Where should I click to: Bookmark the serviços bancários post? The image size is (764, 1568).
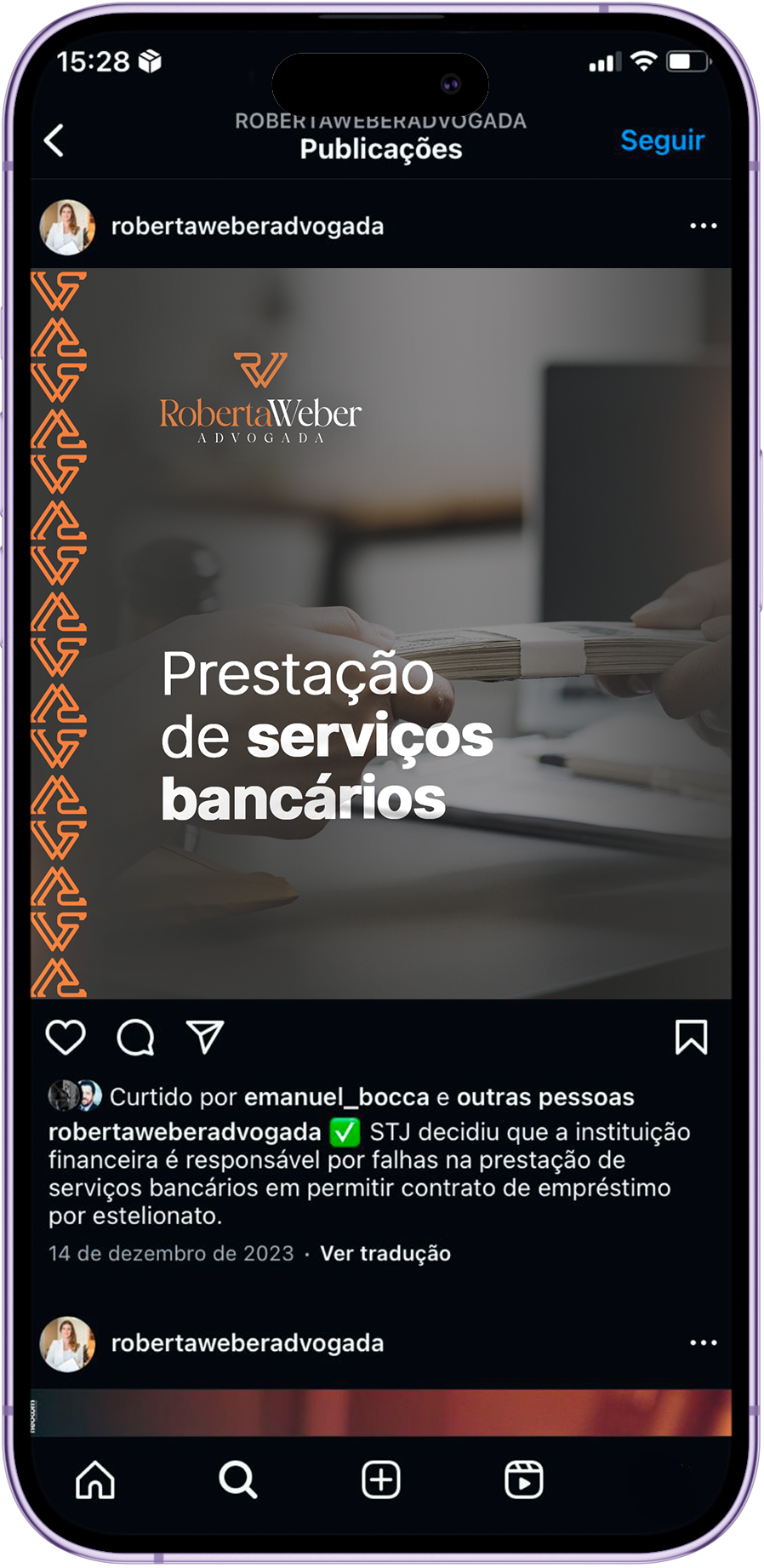point(691,1038)
